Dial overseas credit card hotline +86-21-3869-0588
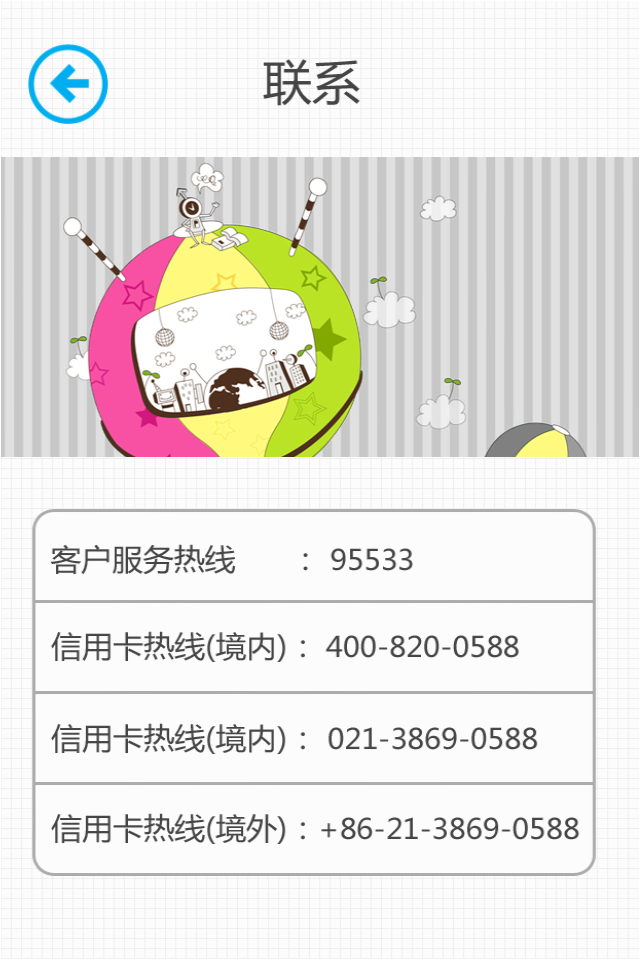Image resolution: width=640 pixels, height=960 pixels. tap(314, 829)
